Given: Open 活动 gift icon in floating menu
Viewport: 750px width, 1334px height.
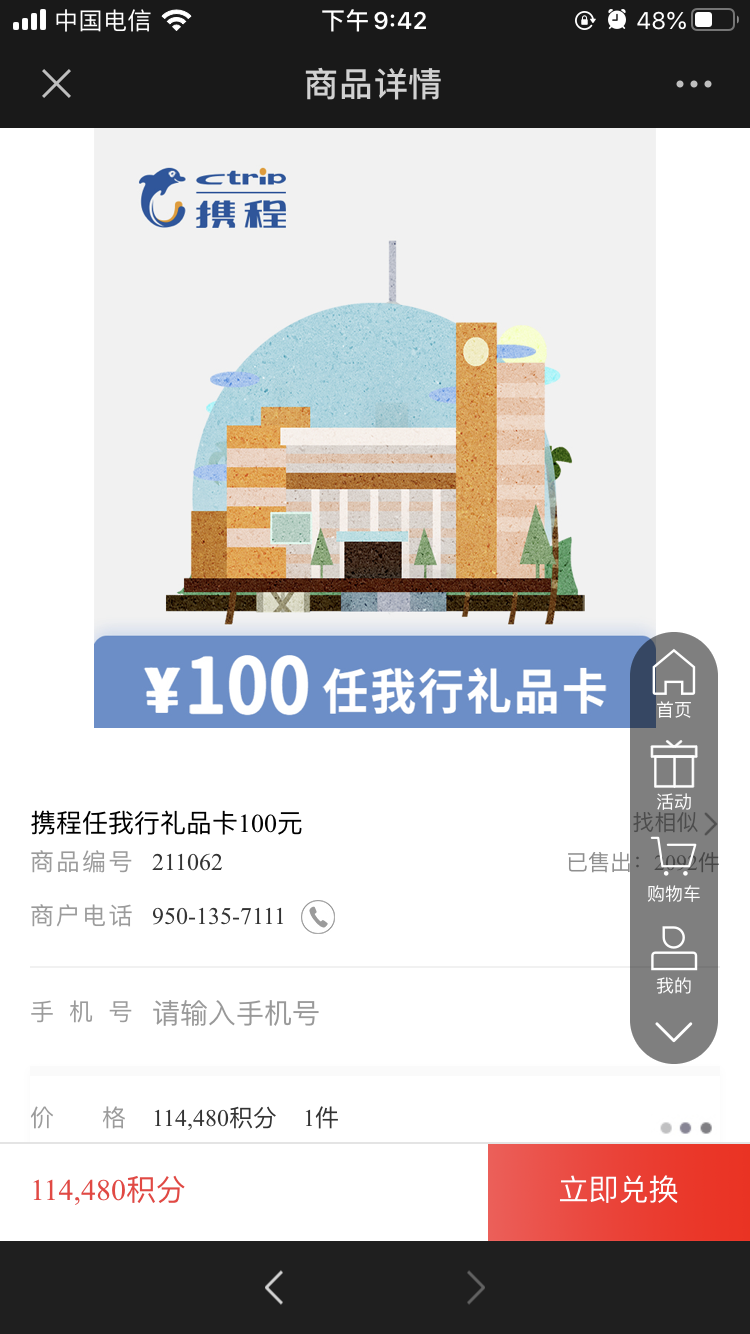Looking at the screenshot, I should point(673,775).
